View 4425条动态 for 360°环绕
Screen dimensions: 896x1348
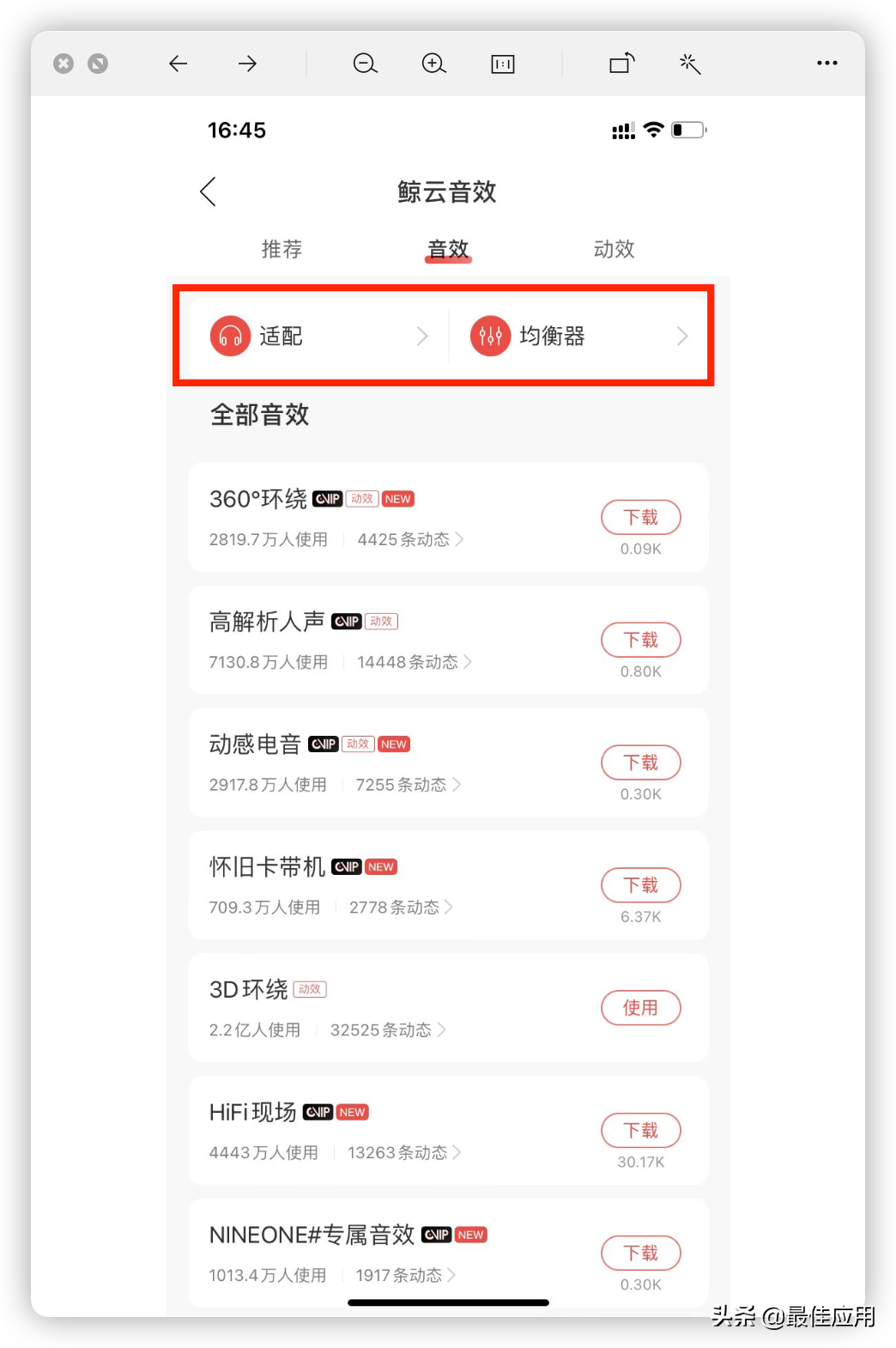pos(409,539)
